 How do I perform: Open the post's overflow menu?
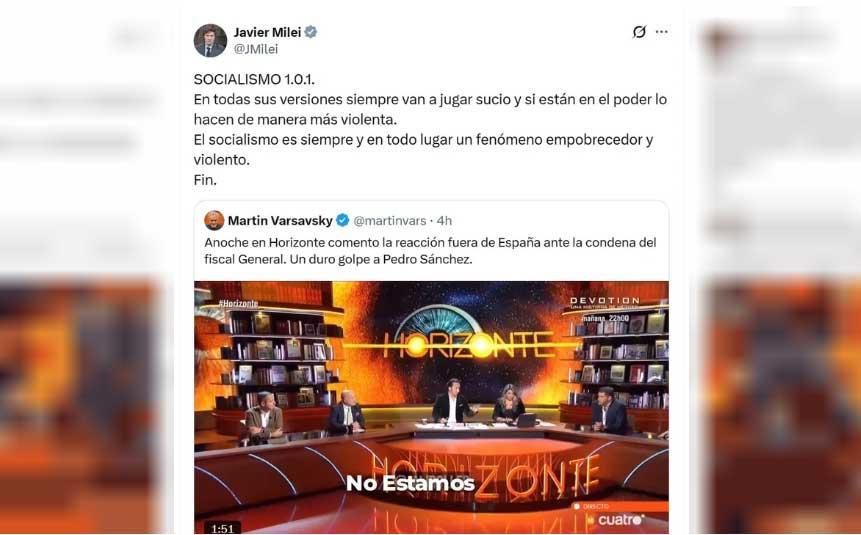[661, 32]
